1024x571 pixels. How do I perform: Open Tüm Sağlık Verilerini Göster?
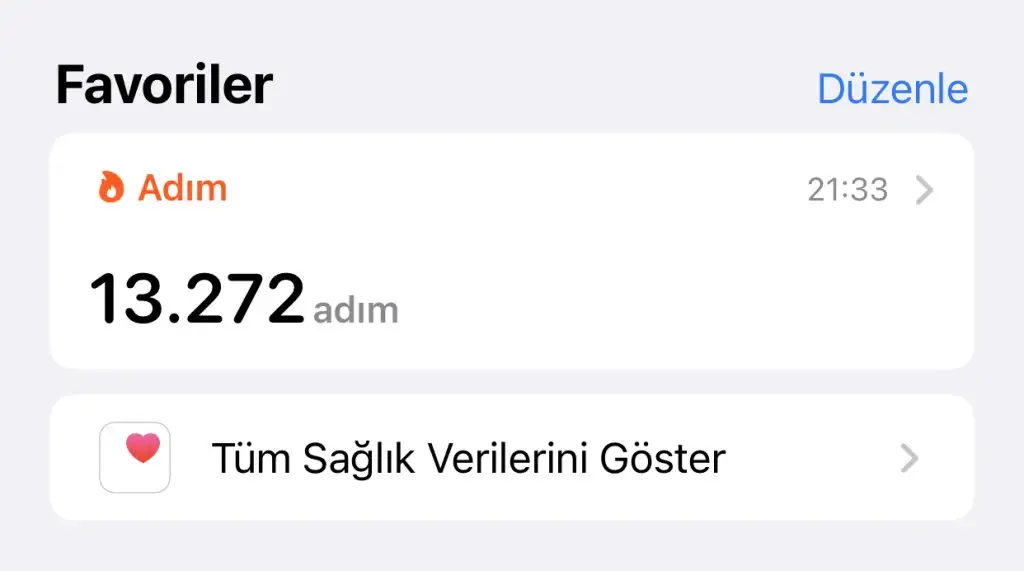(511, 458)
